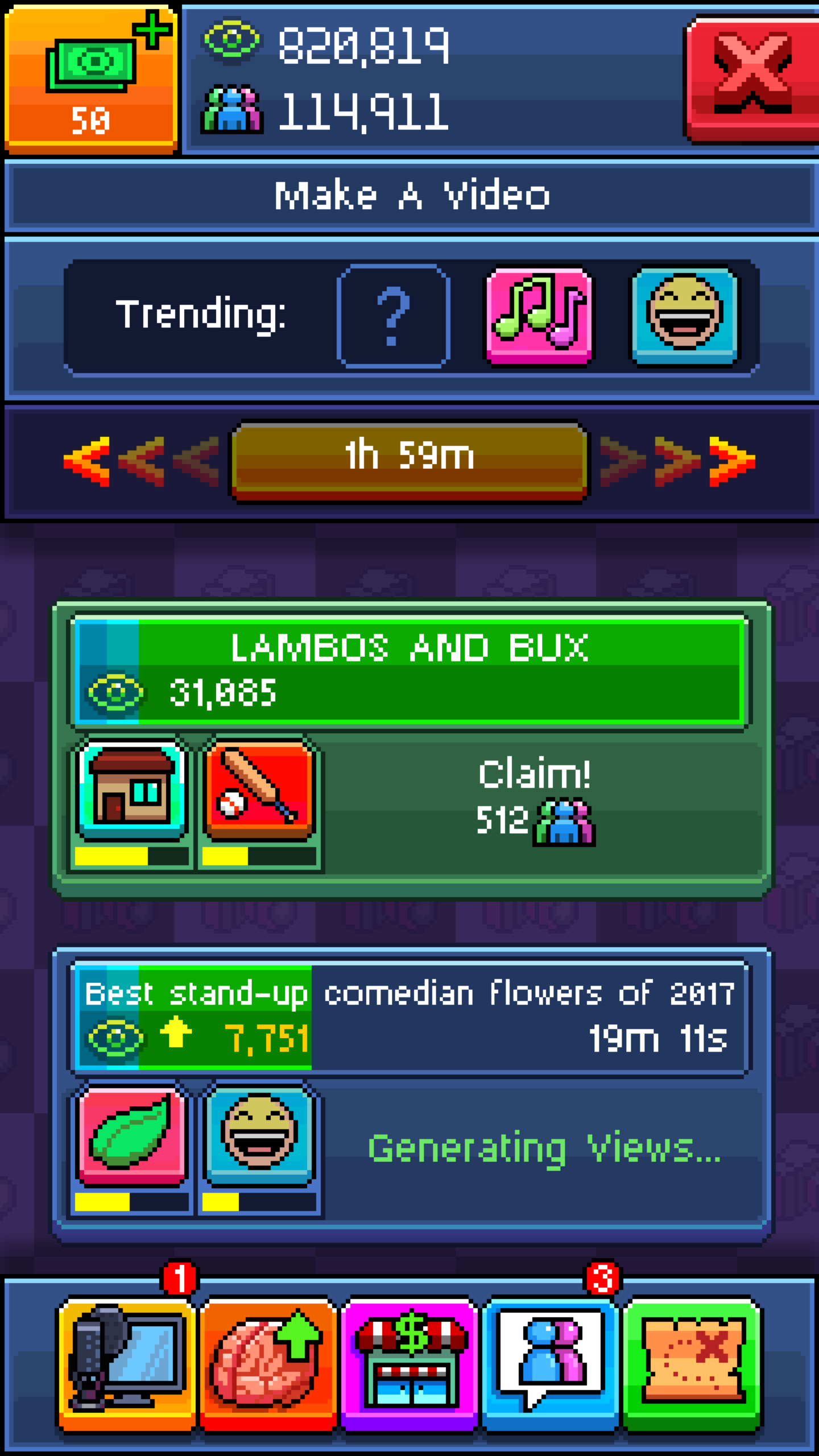The height and width of the screenshot is (1456, 819).
Task: Open the brain upgrades tab
Action: [x=268, y=1364]
